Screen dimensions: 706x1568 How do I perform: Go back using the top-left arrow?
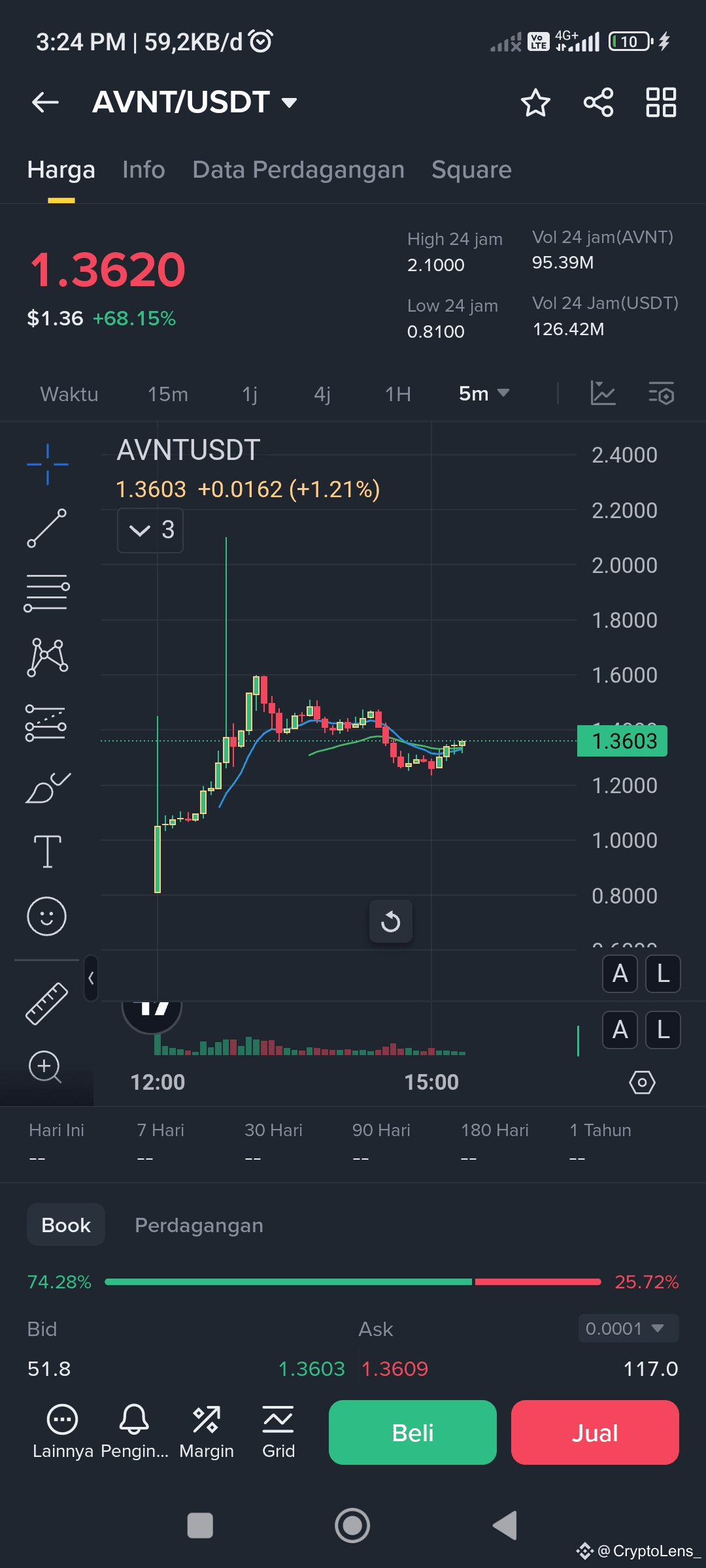coord(45,103)
